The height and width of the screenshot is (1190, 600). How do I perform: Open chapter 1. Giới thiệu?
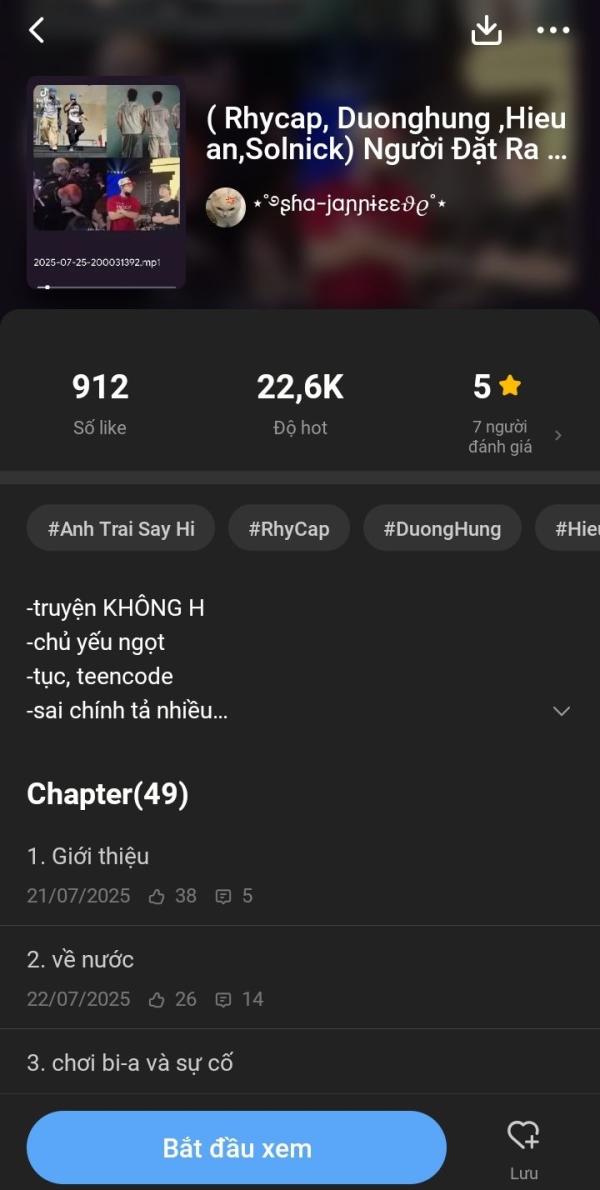300,875
